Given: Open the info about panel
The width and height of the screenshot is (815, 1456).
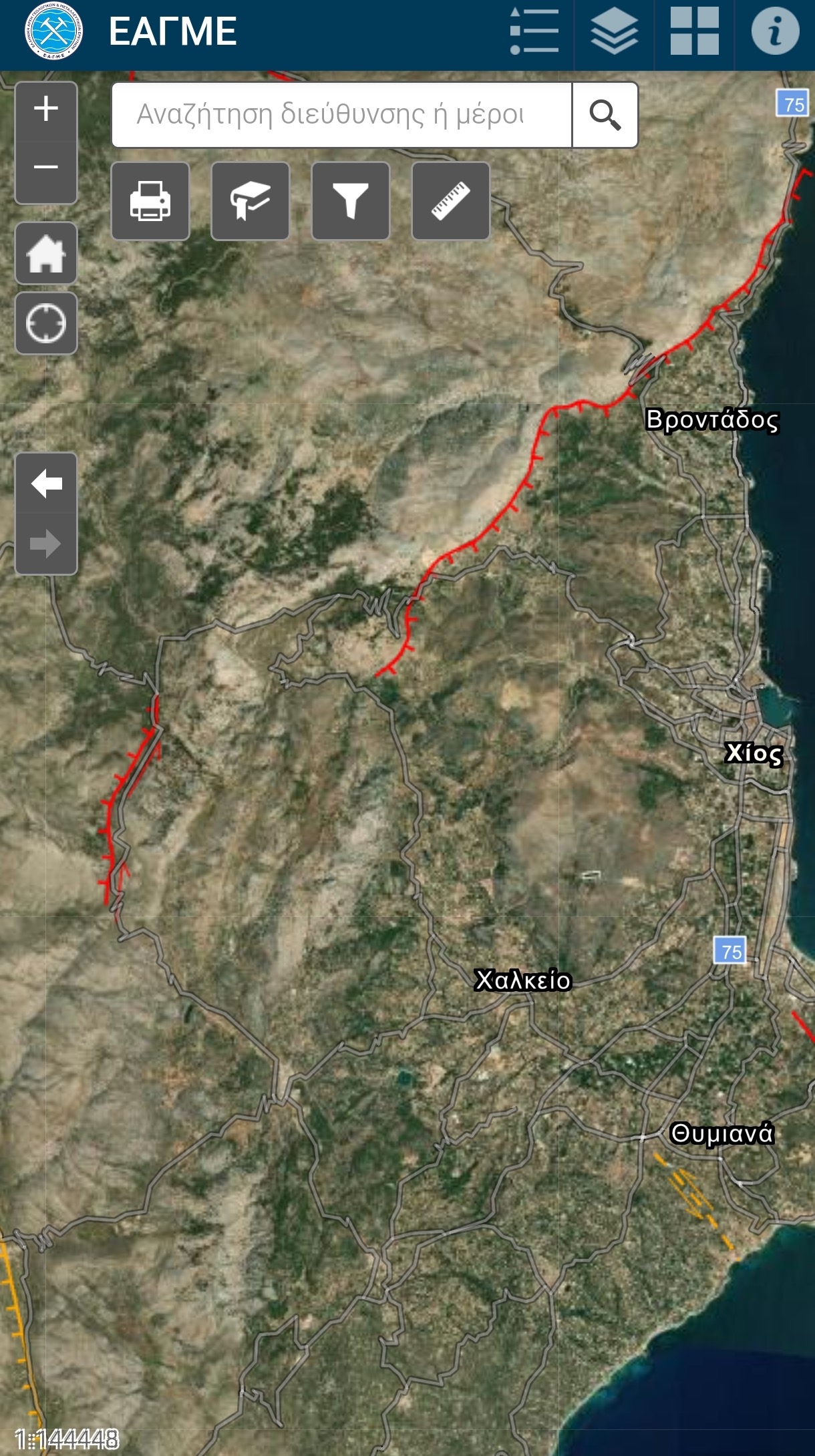Looking at the screenshot, I should pos(775,31).
